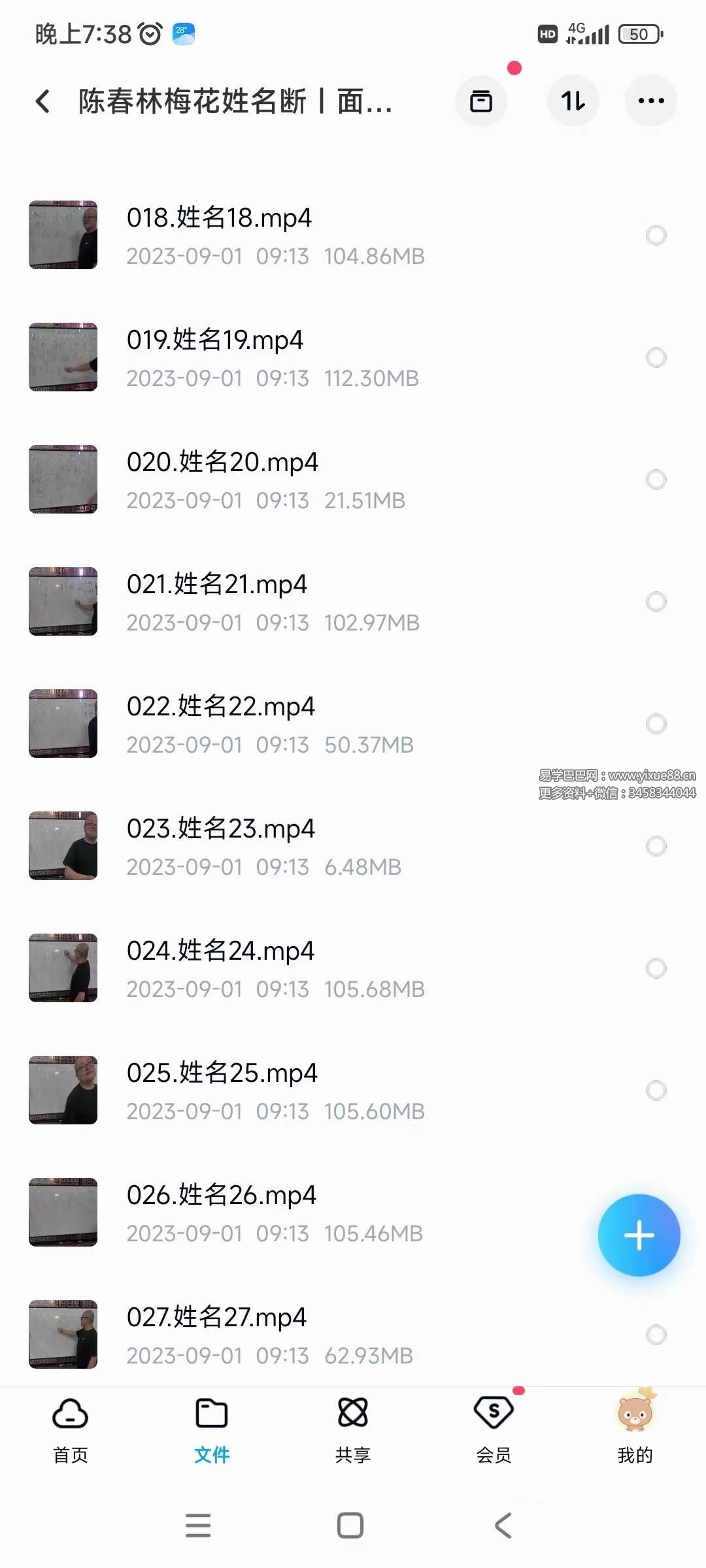Open video 025.姓名25.mp4

click(222, 1073)
